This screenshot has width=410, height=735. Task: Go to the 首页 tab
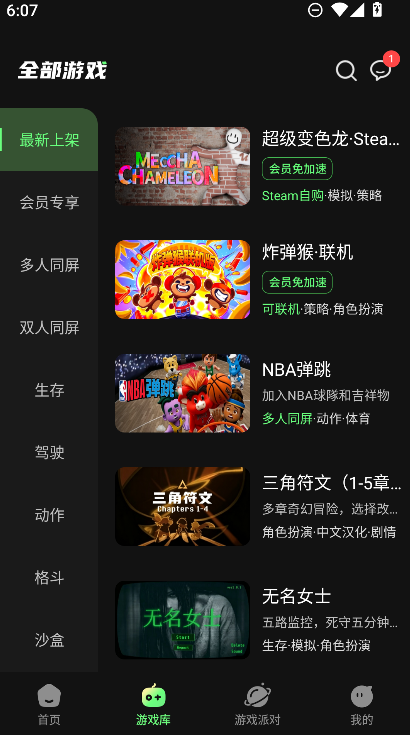click(x=49, y=705)
